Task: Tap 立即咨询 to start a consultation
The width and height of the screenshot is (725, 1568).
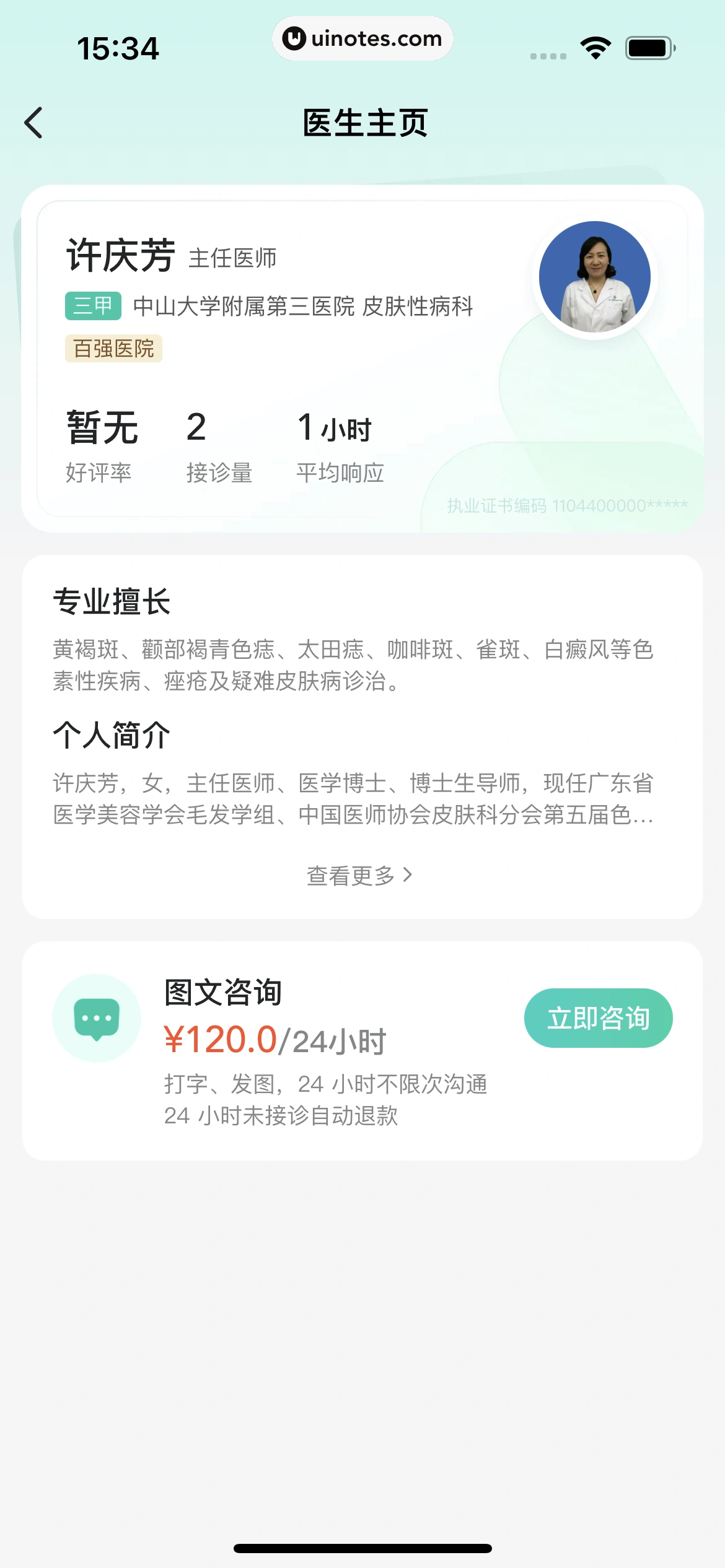Action: [598, 1017]
